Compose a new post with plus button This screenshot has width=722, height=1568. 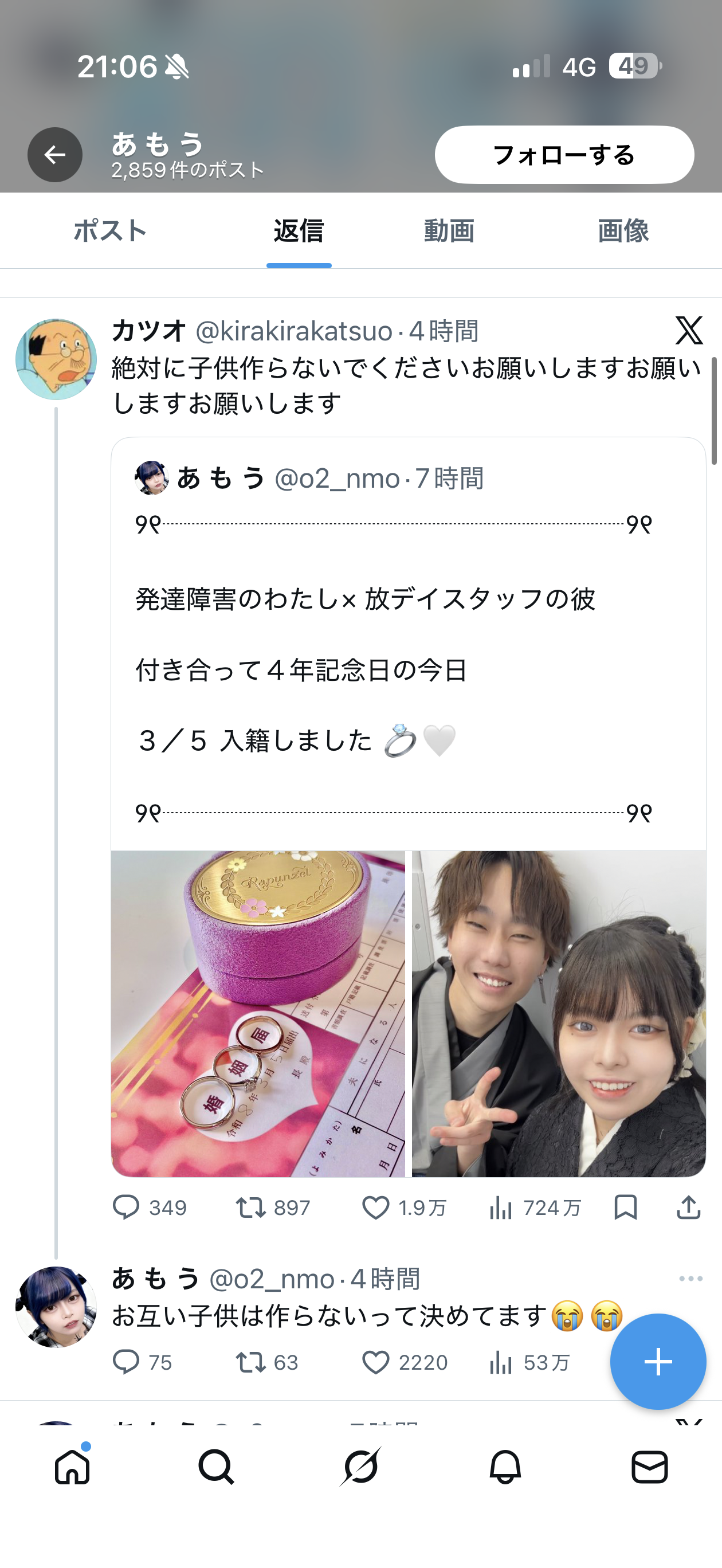(657, 1361)
